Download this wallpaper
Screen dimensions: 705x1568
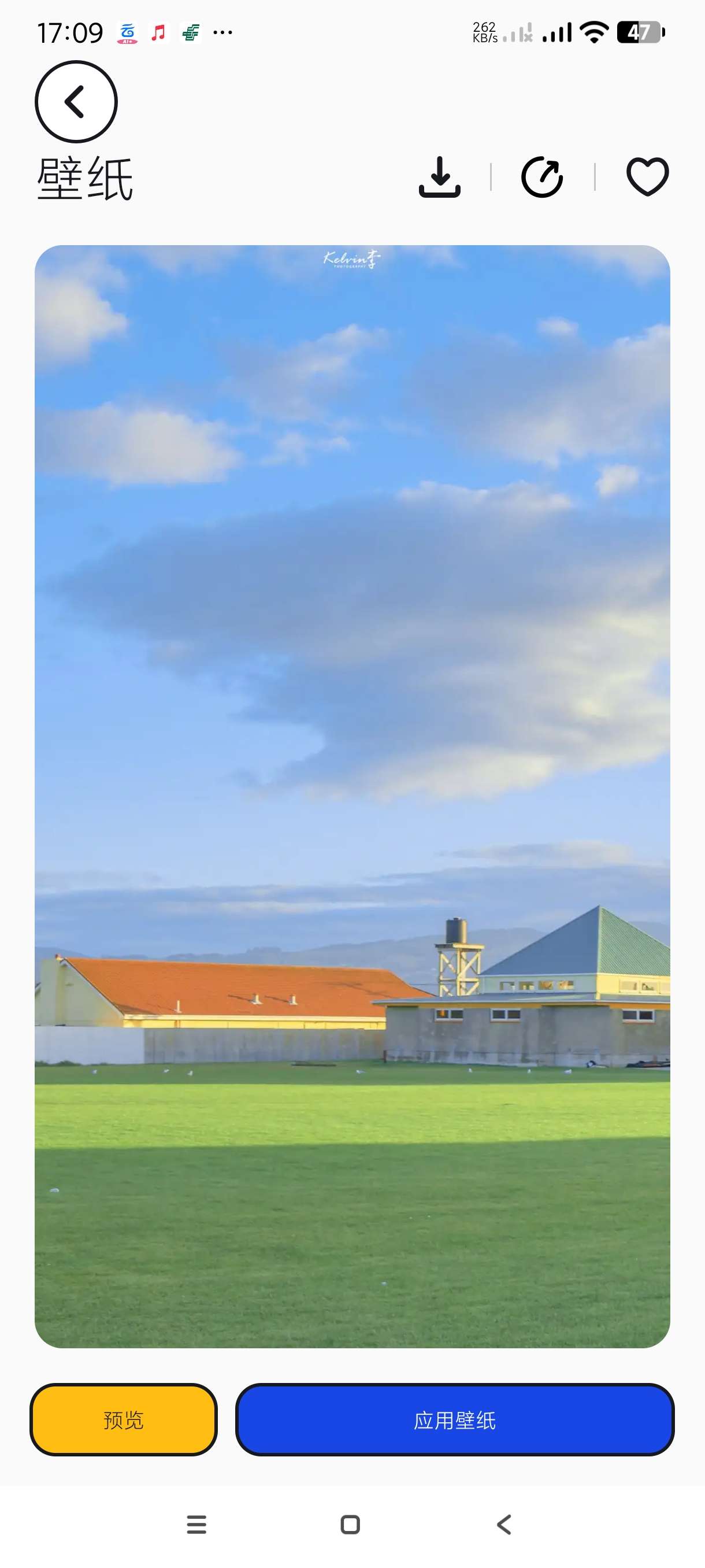[439, 177]
